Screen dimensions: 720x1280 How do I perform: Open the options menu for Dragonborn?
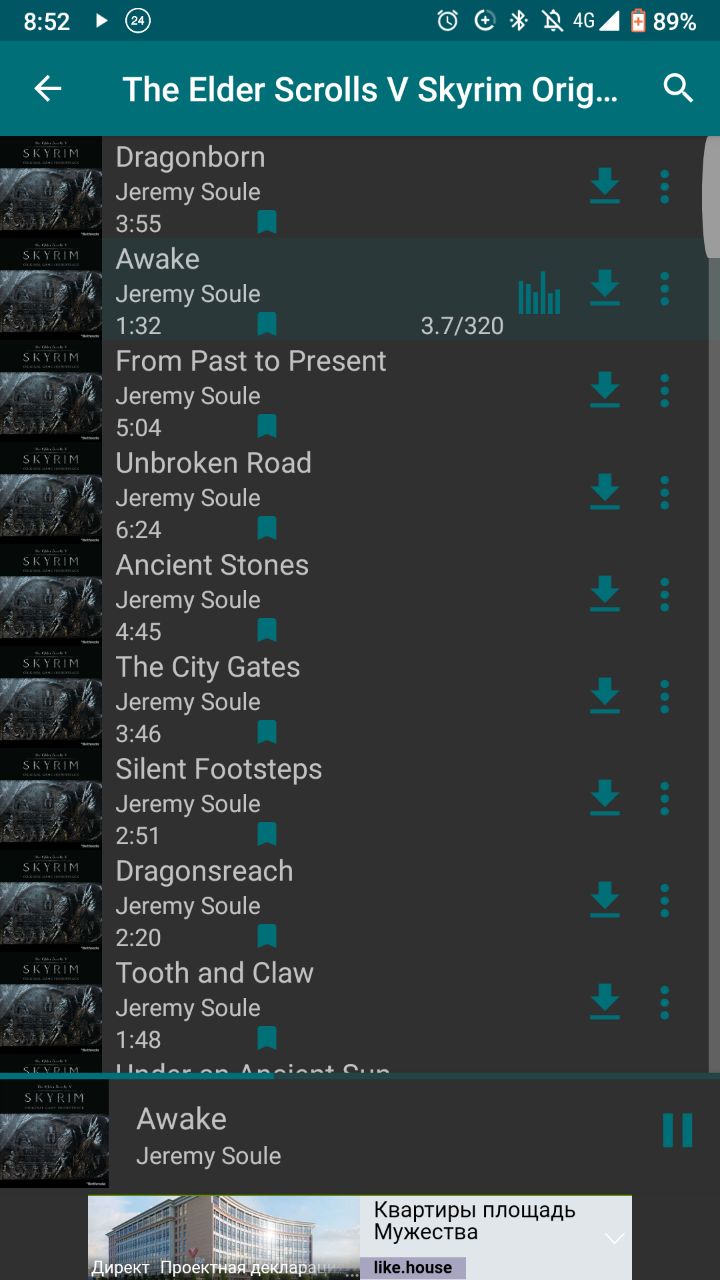pyautogui.click(x=665, y=187)
